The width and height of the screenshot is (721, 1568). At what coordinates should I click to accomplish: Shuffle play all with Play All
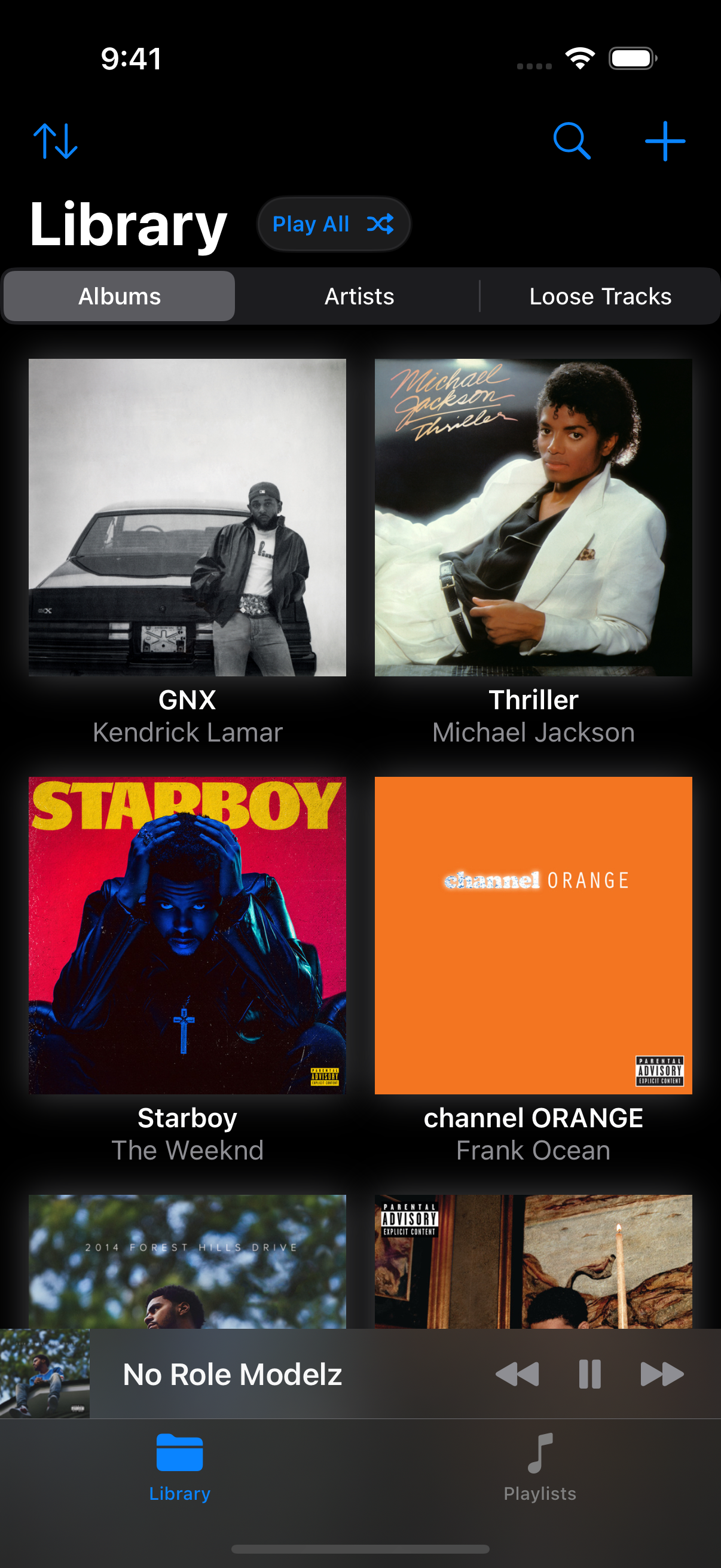coord(334,224)
